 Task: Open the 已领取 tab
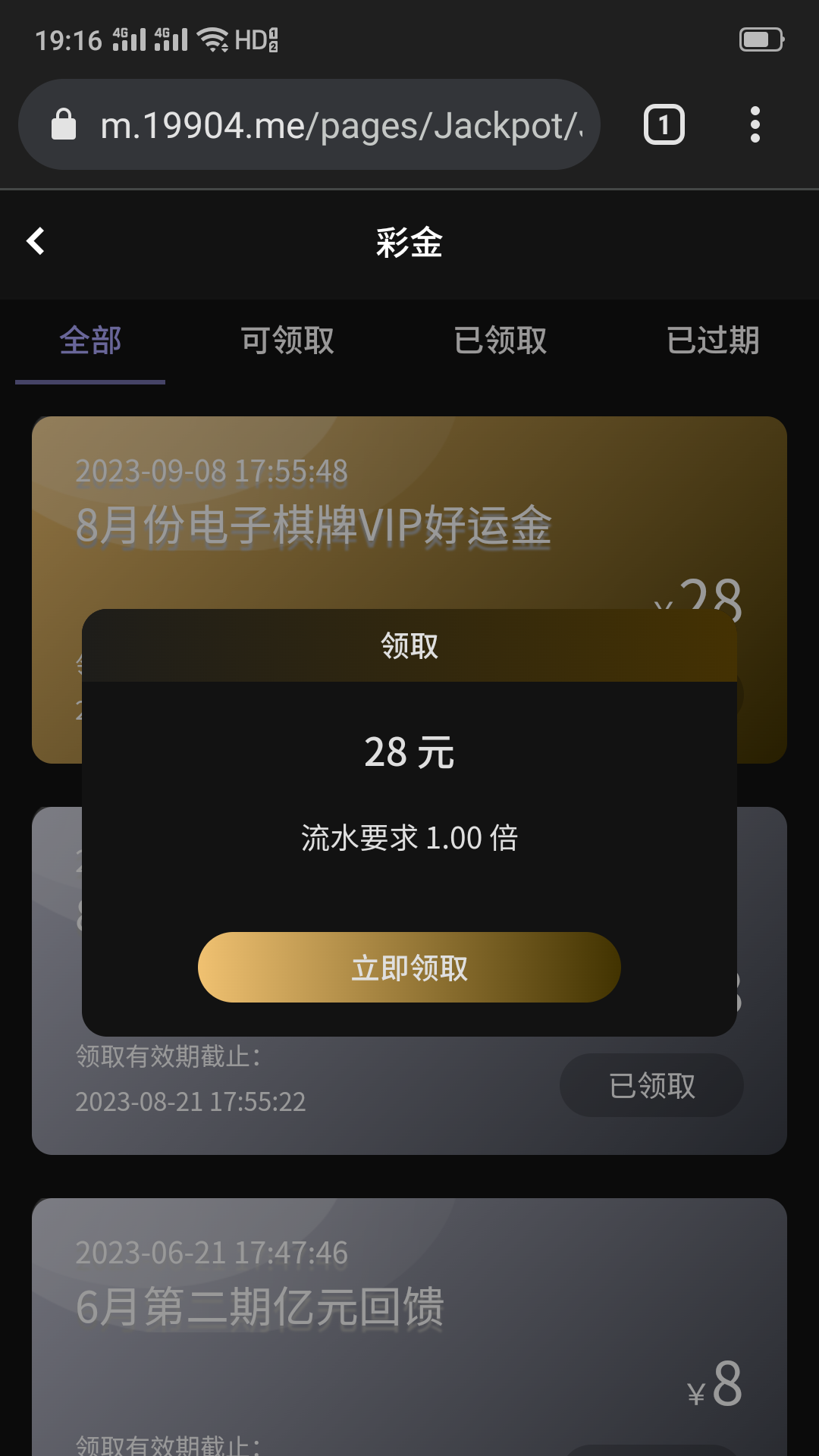[500, 340]
